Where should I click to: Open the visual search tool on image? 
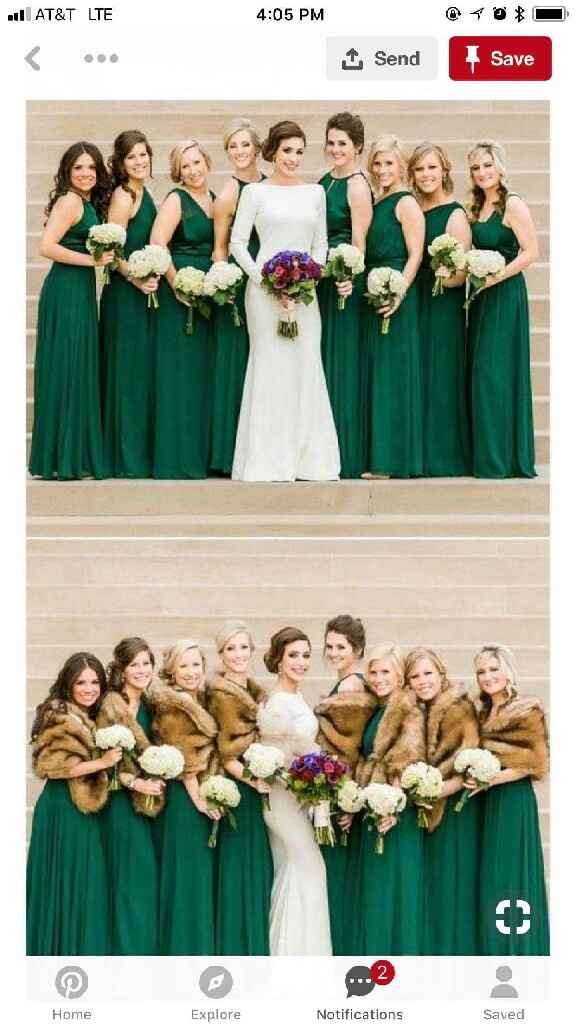(x=513, y=916)
